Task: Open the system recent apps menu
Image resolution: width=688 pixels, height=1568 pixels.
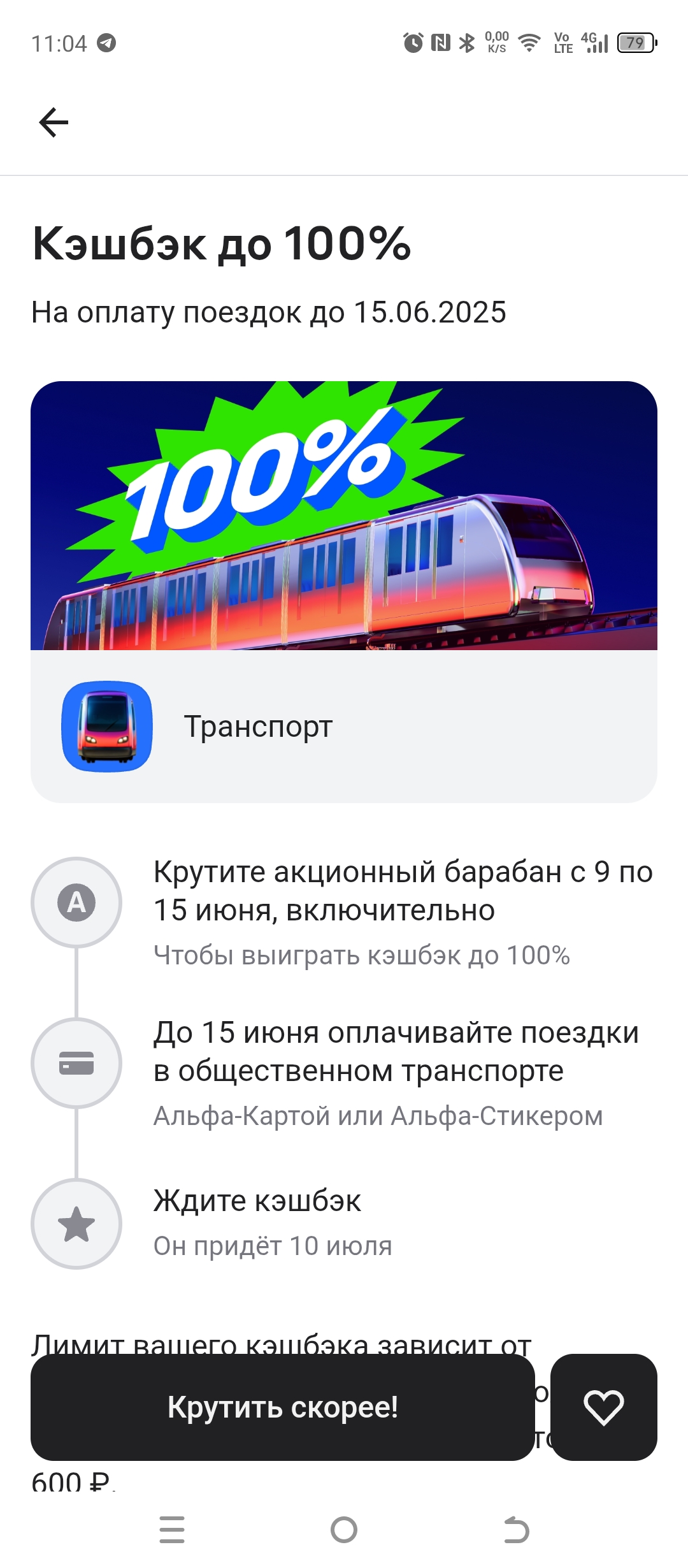Action: pyautogui.click(x=172, y=1529)
